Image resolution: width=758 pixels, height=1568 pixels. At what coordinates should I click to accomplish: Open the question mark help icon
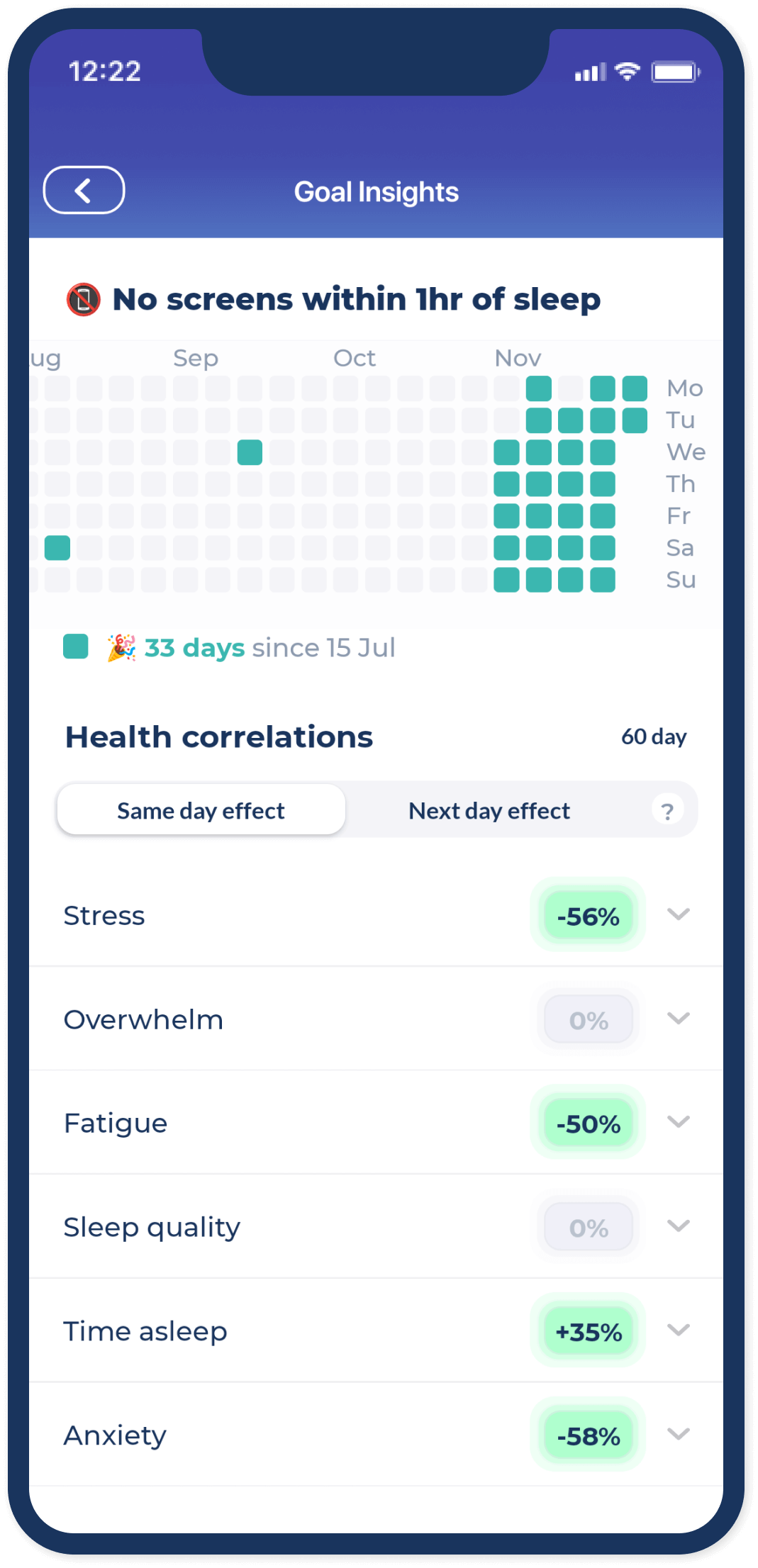pos(667,810)
